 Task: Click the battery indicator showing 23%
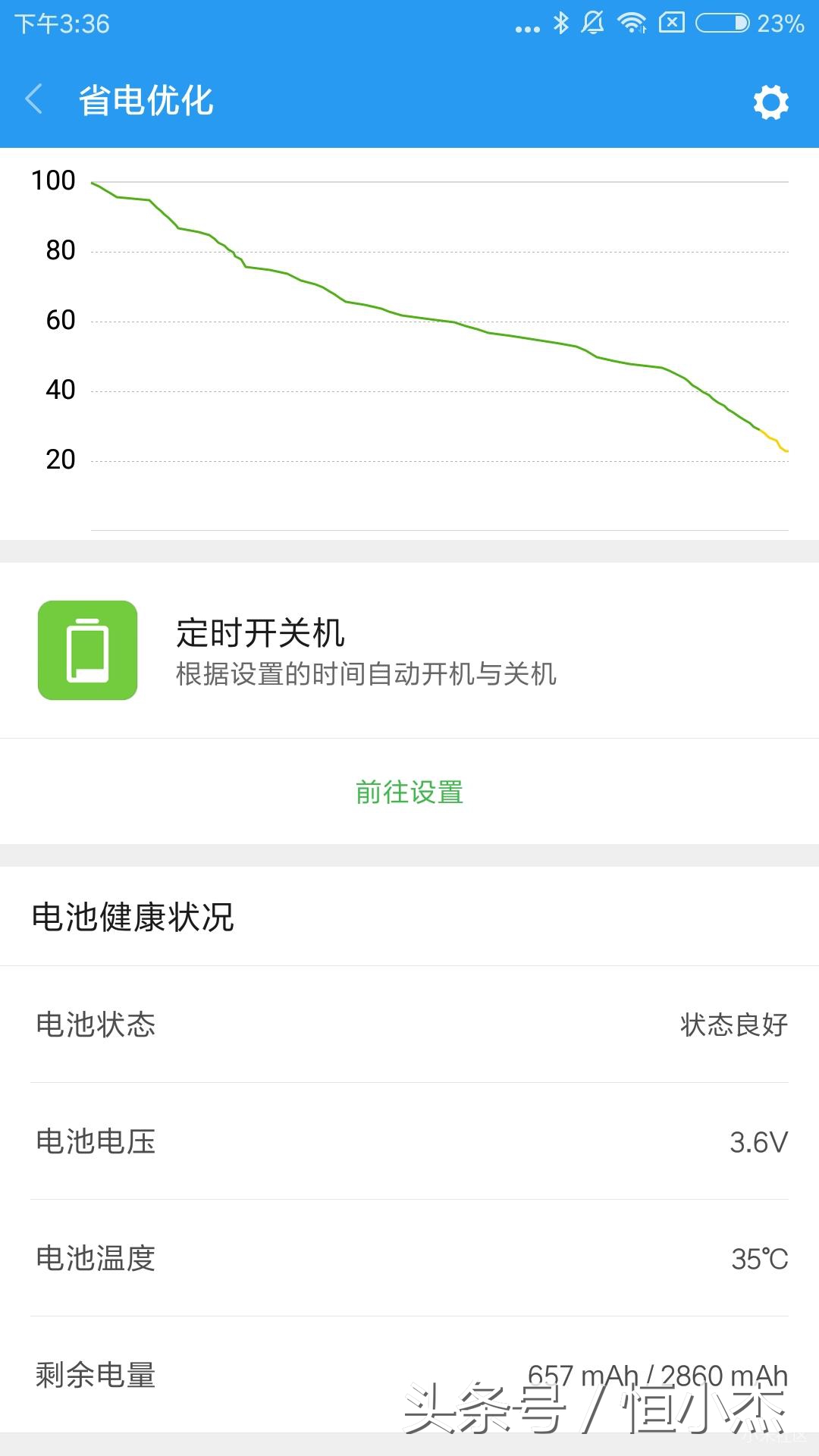point(728,24)
